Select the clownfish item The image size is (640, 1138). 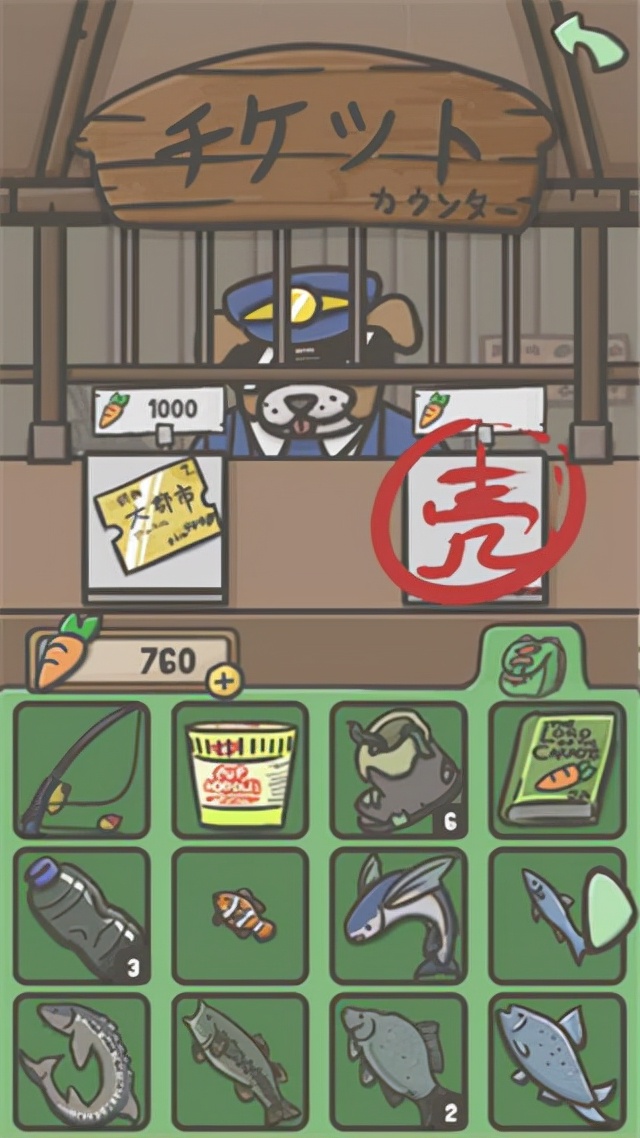240,916
